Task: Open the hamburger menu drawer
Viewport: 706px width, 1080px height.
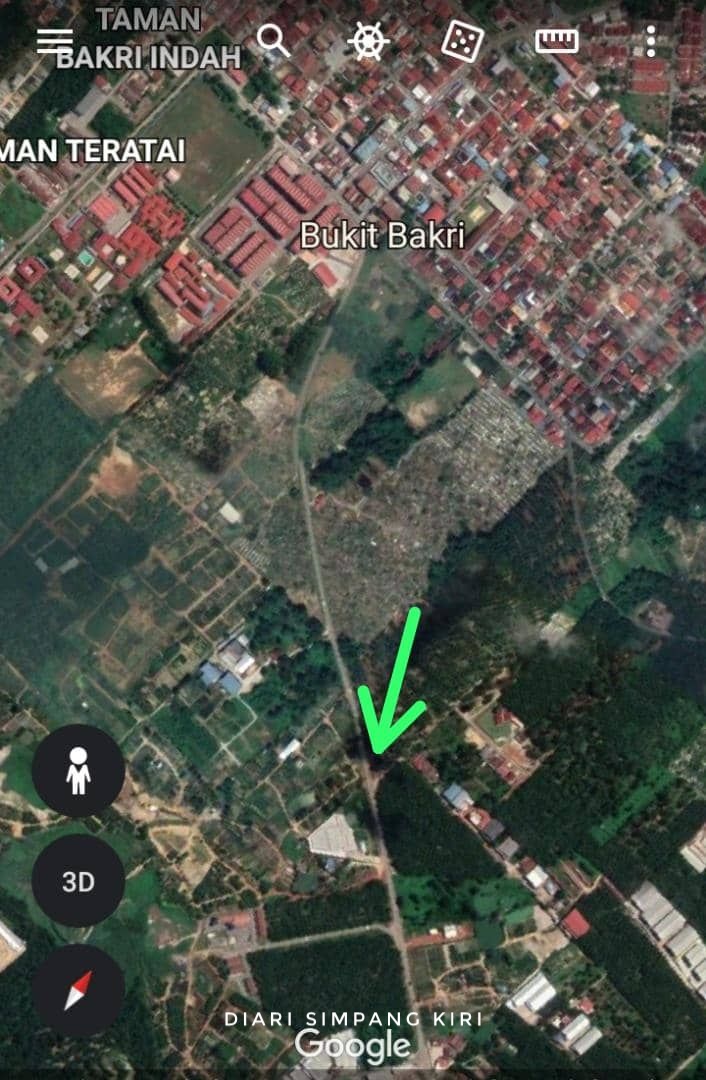Action: pos(55,41)
